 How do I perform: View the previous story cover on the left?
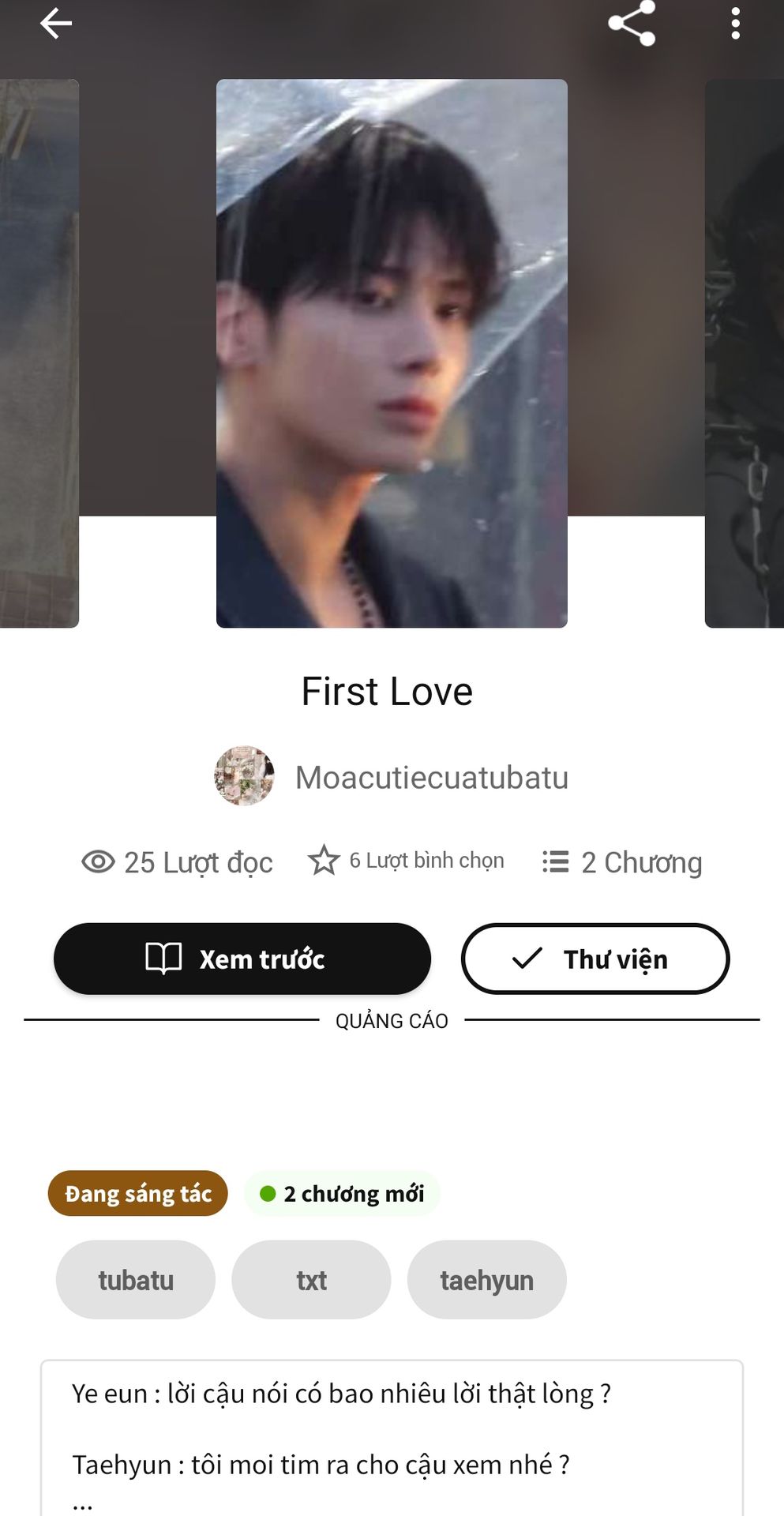[39, 354]
